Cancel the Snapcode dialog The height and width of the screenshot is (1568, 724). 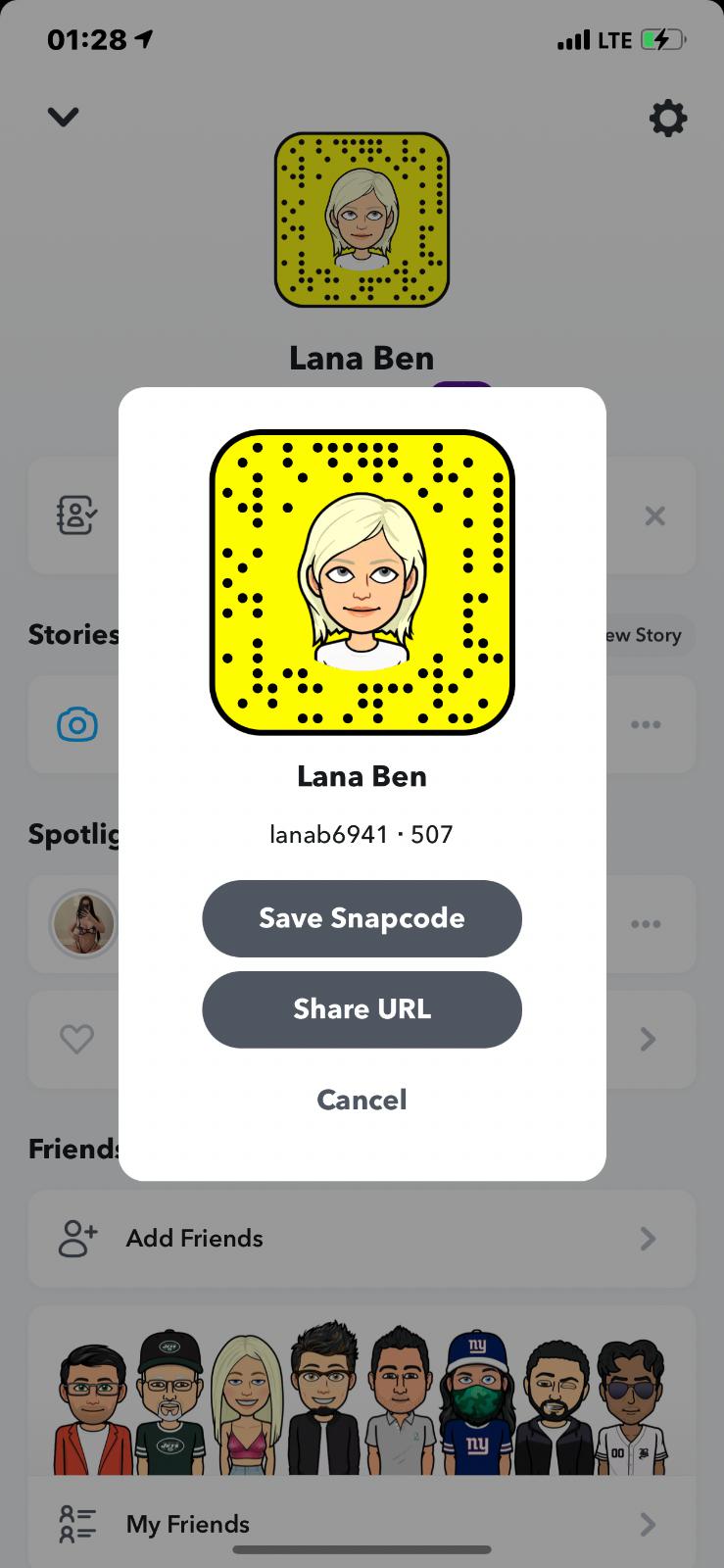tap(362, 1100)
